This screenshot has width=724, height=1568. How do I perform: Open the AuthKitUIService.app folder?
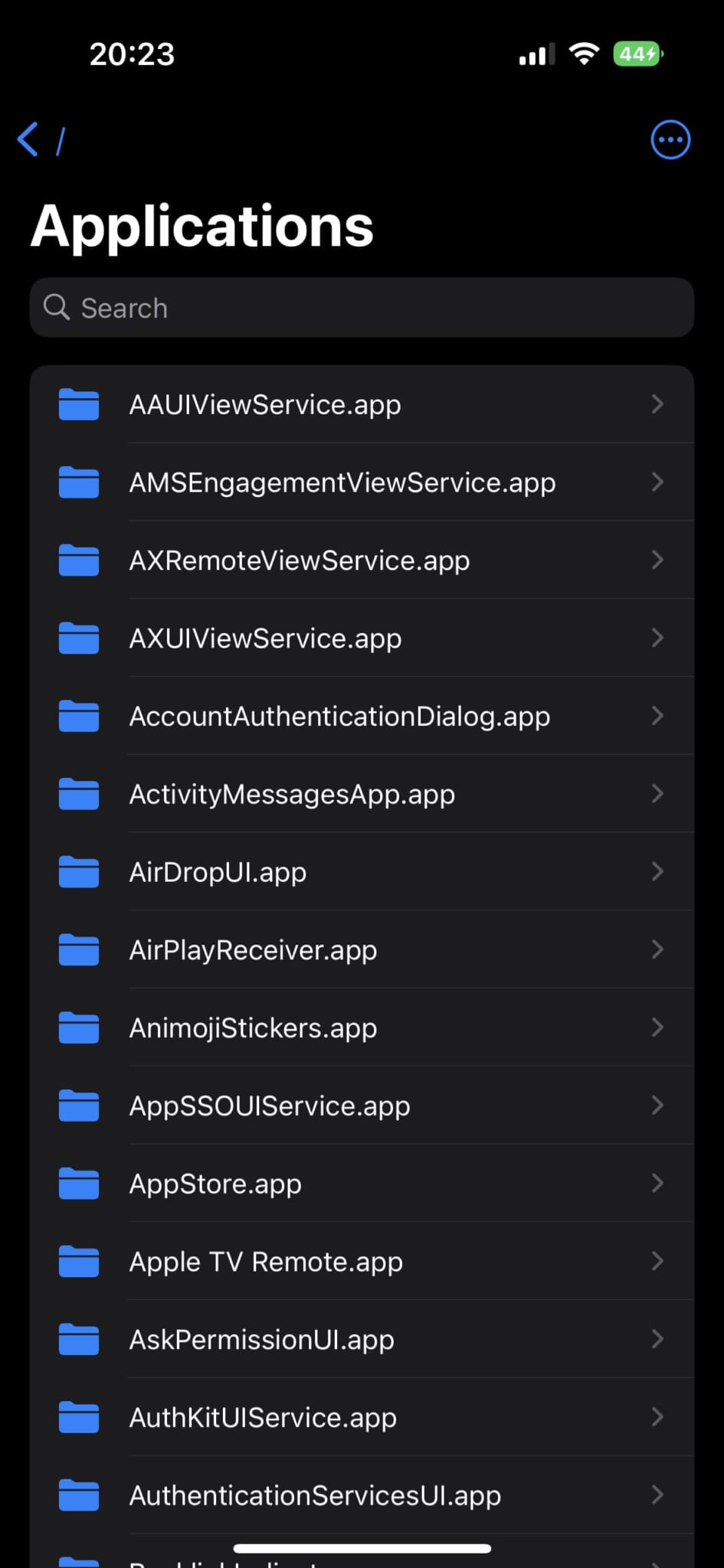click(362, 1418)
